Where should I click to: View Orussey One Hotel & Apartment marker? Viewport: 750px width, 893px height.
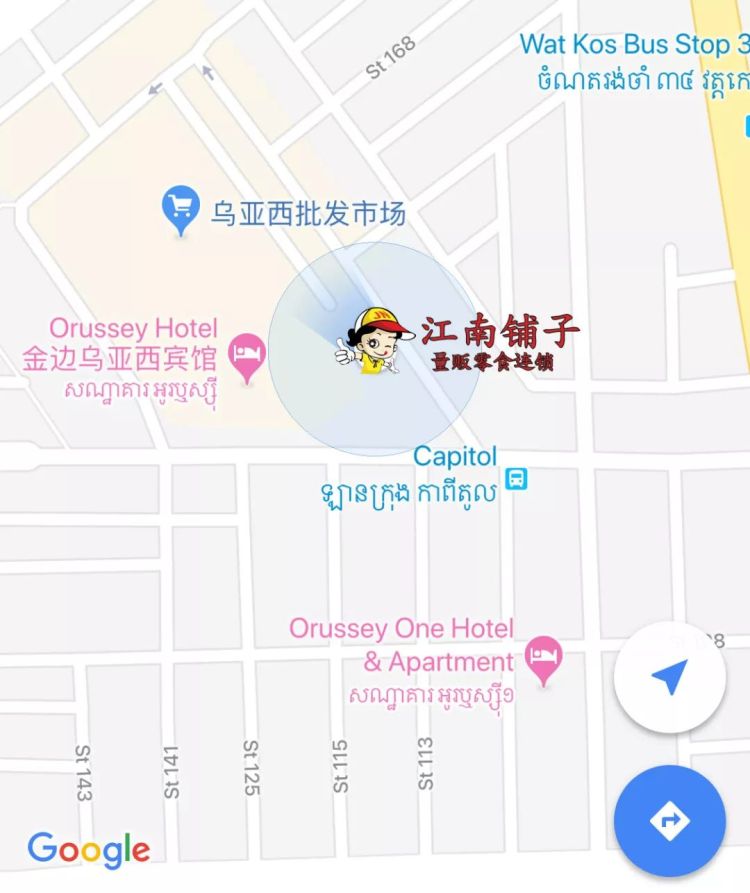point(543,657)
